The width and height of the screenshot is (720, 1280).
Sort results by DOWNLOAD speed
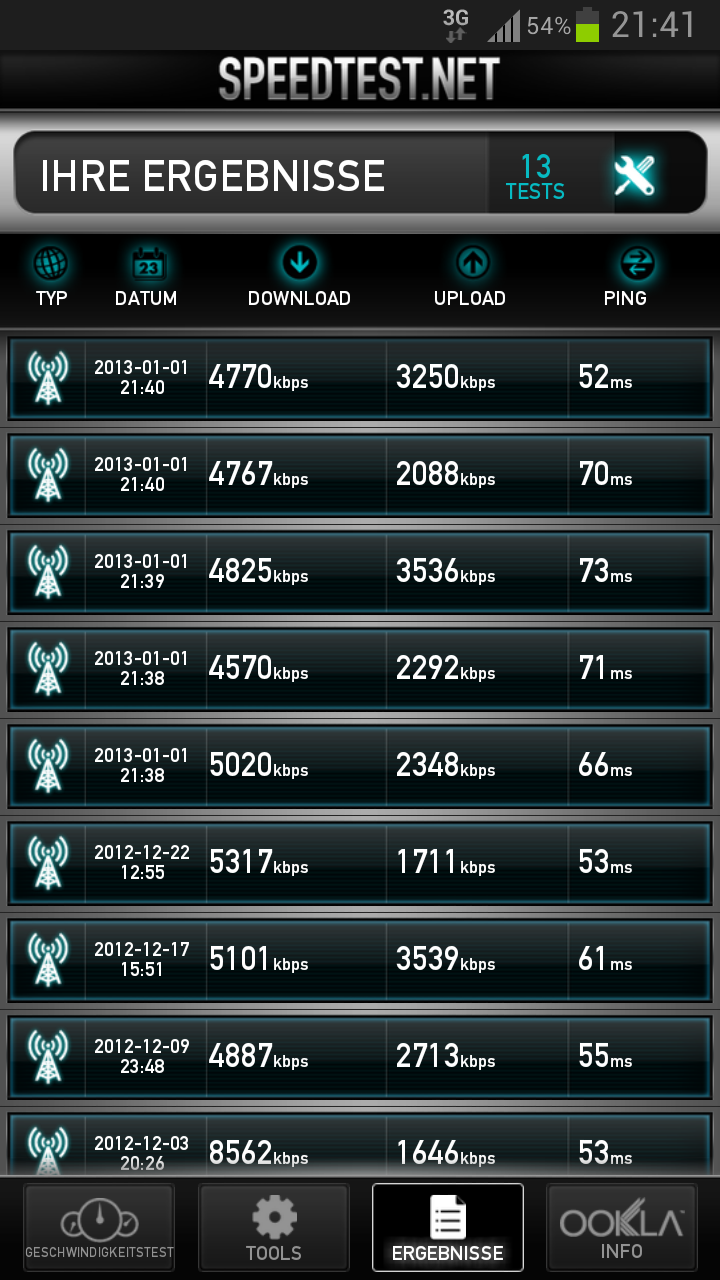point(299,278)
